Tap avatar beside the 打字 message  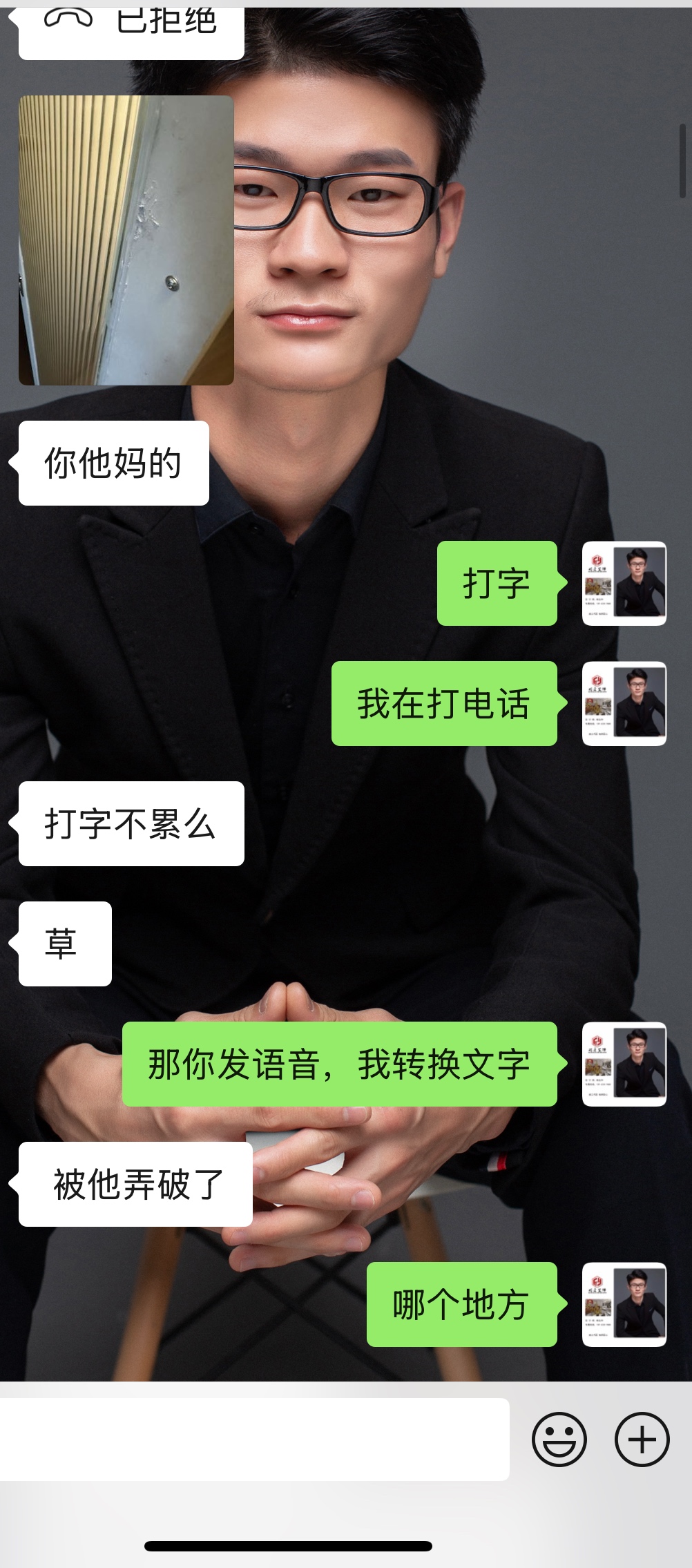(x=624, y=583)
